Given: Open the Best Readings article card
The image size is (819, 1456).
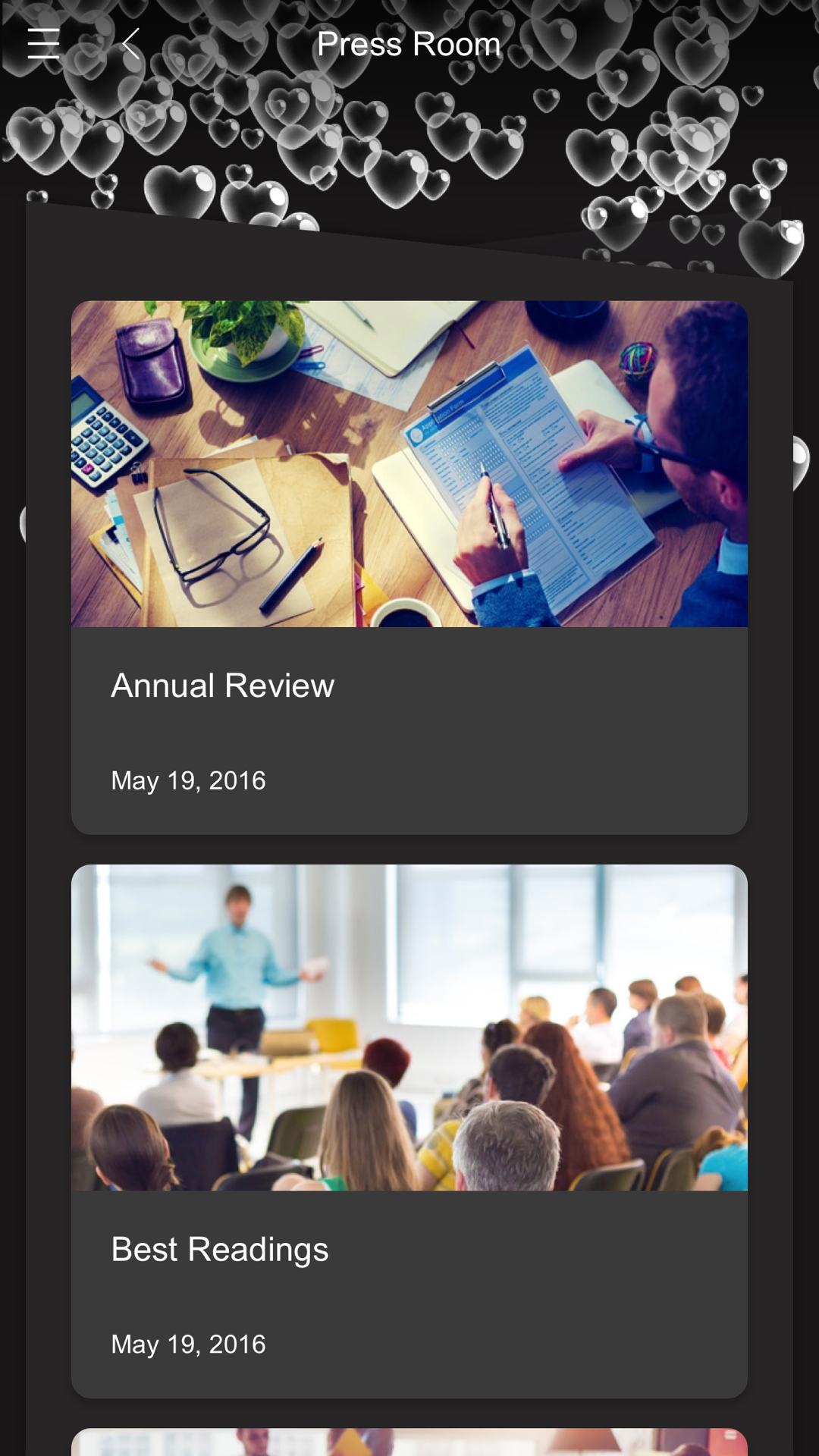Looking at the screenshot, I should click(x=409, y=1130).
